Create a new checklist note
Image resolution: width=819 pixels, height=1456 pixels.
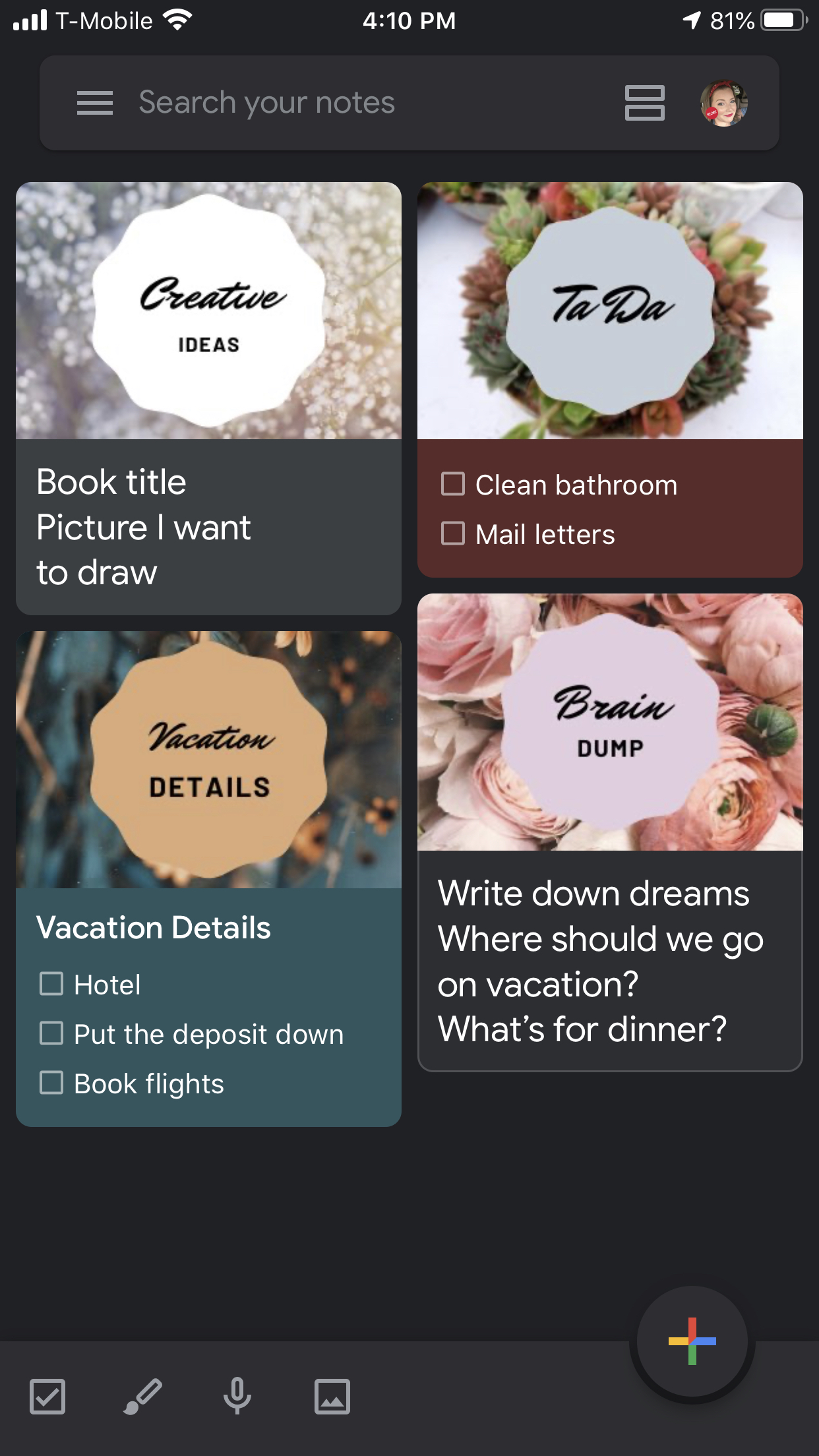pos(47,1396)
